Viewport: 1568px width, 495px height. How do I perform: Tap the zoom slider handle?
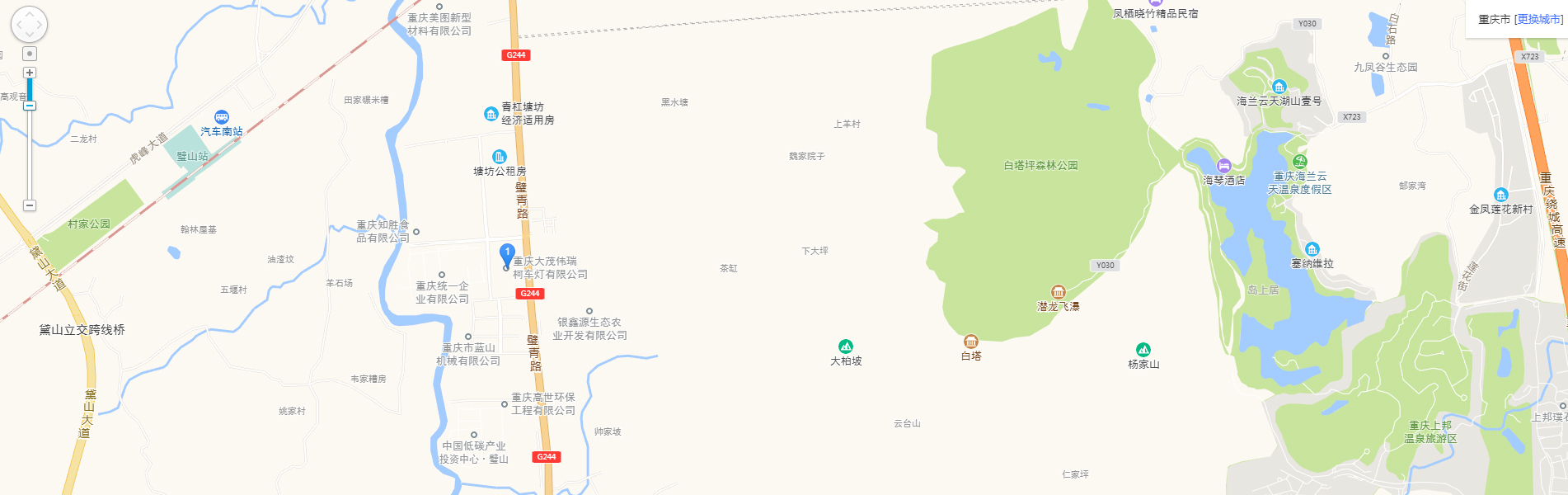click(x=30, y=106)
